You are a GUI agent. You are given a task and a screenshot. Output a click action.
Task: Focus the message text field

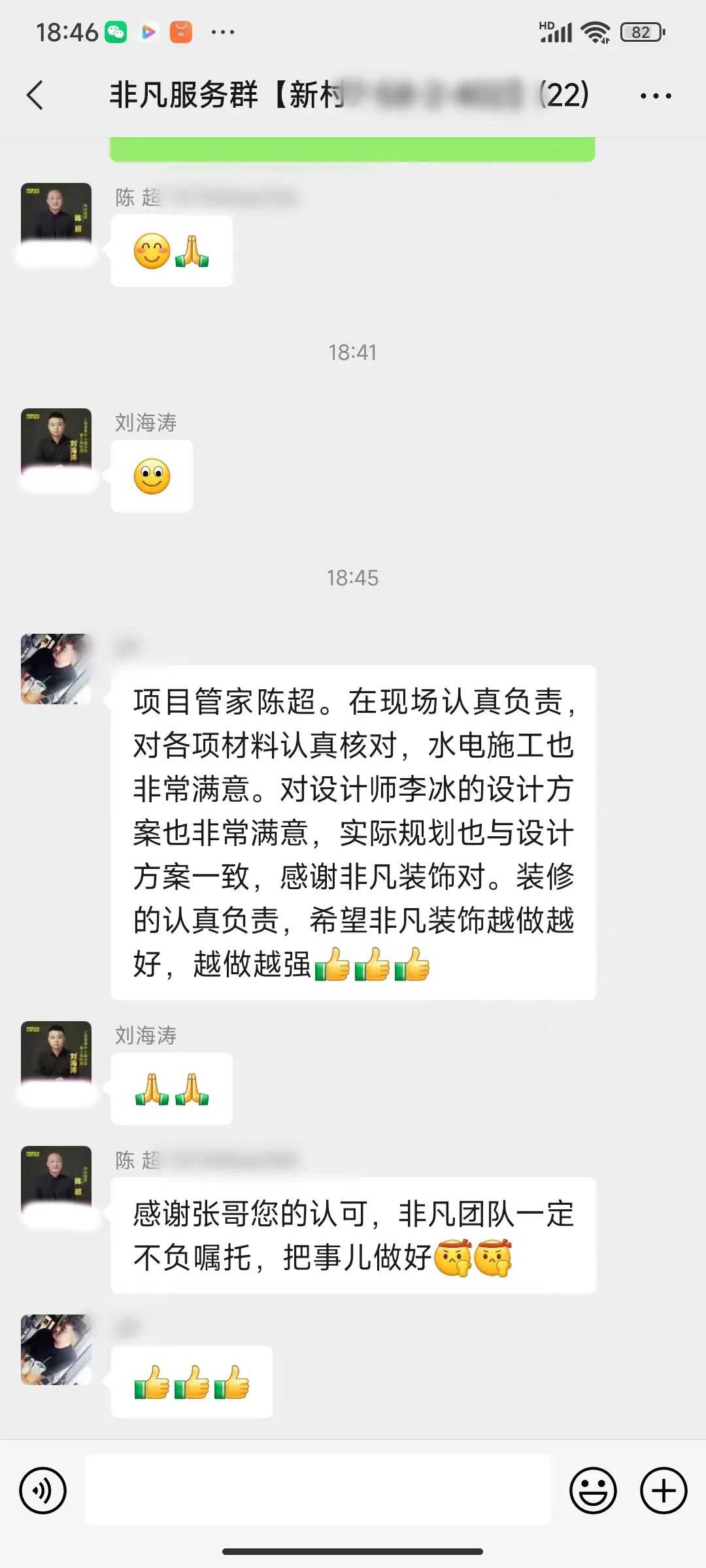(x=318, y=1490)
